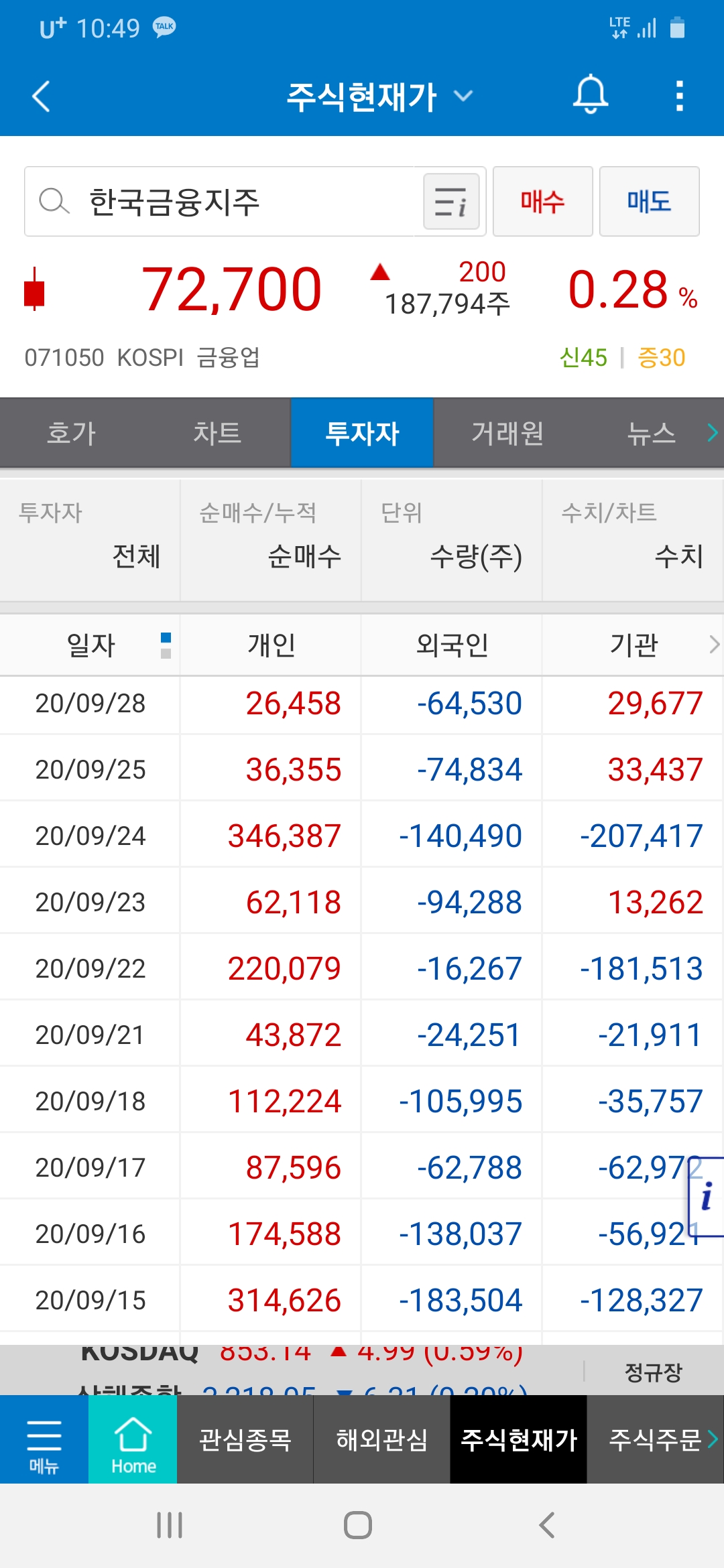
Task: Switch to the 호가 tab
Action: [x=72, y=433]
